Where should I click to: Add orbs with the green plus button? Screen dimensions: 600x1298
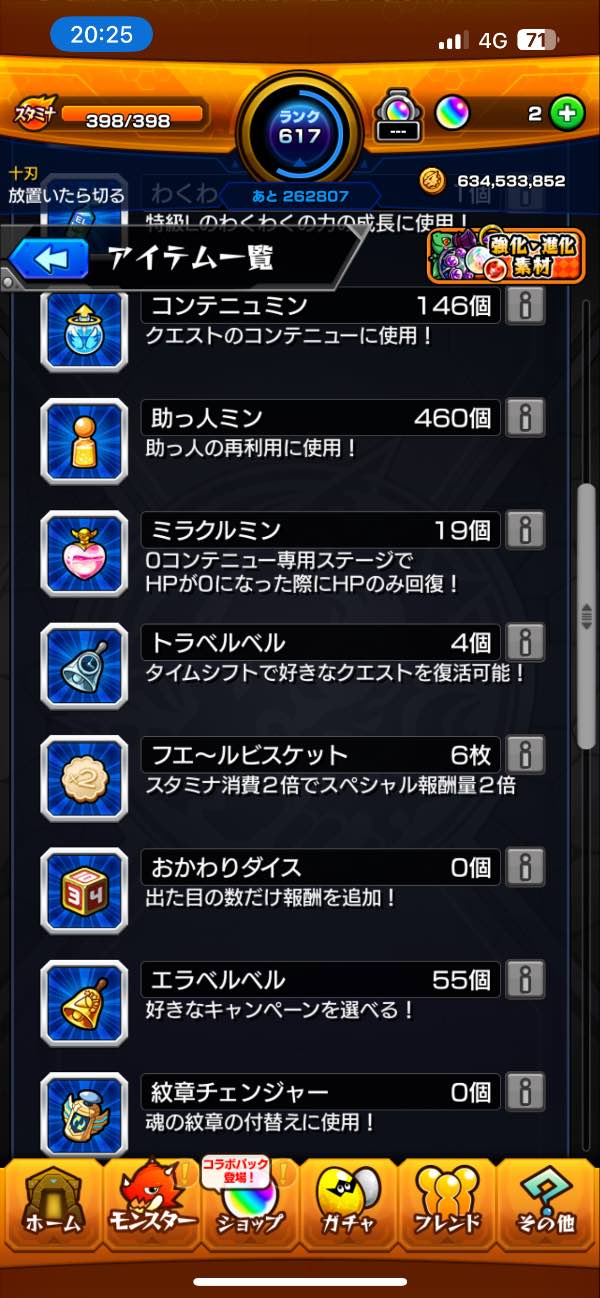pyautogui.click(x=566, y=114)
